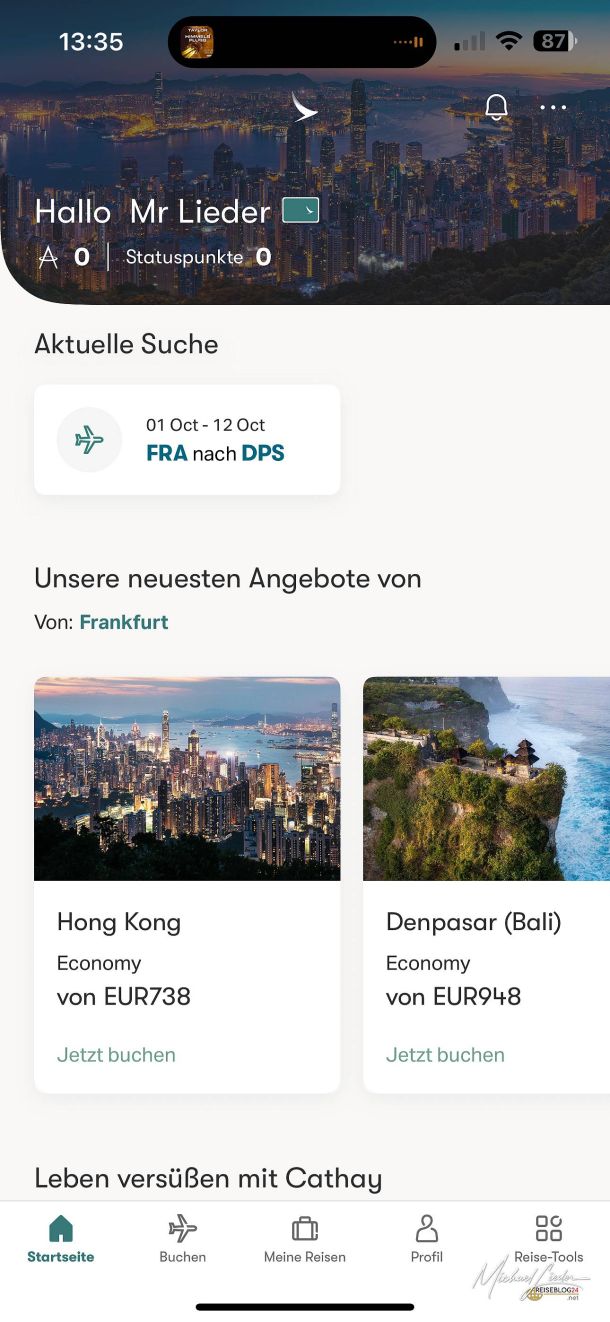Open the membership card icon beside Mr Lieder
610x1322 pixels.
pos(300,210)
